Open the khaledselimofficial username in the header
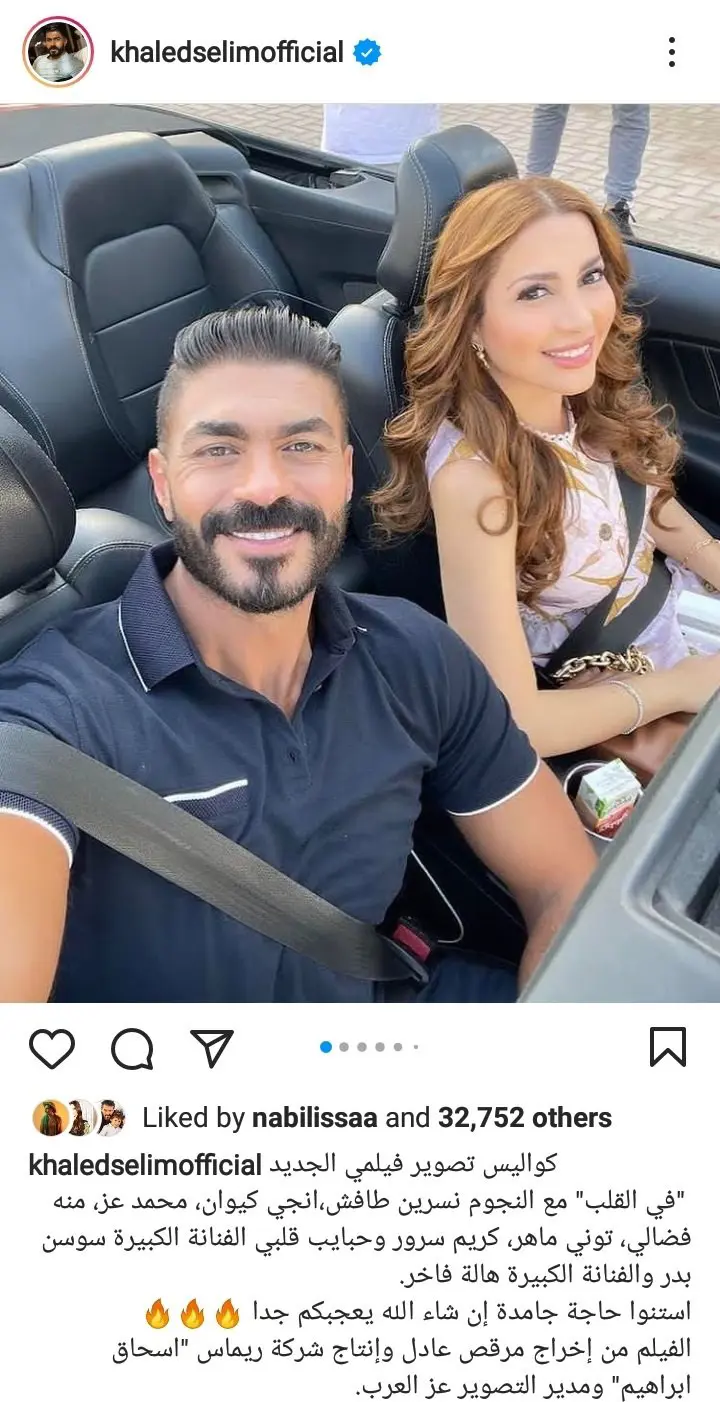The height and width of the screenshot is (1402, 720). [227, 52]
